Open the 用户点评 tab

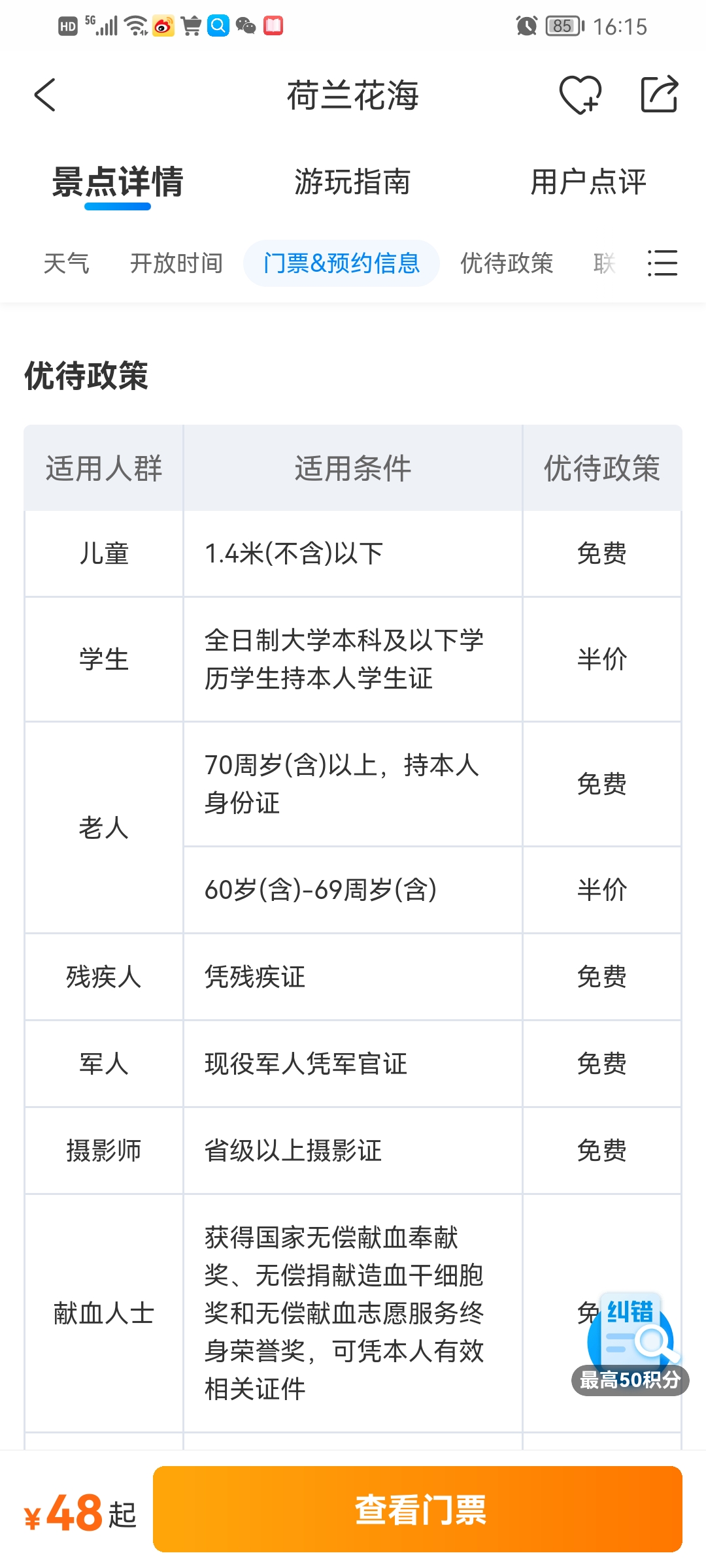coord(588,182)
